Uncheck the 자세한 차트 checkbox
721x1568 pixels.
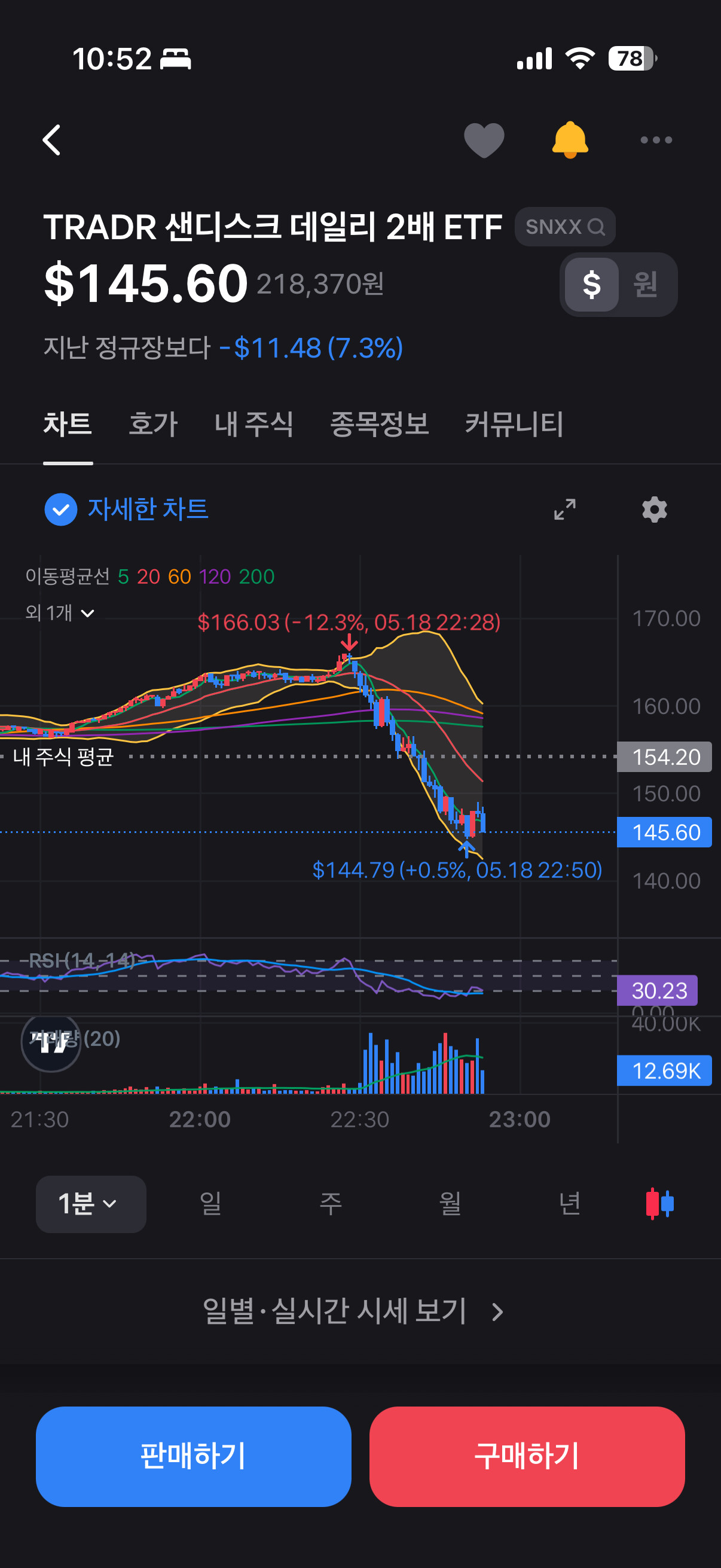(61, 510)
